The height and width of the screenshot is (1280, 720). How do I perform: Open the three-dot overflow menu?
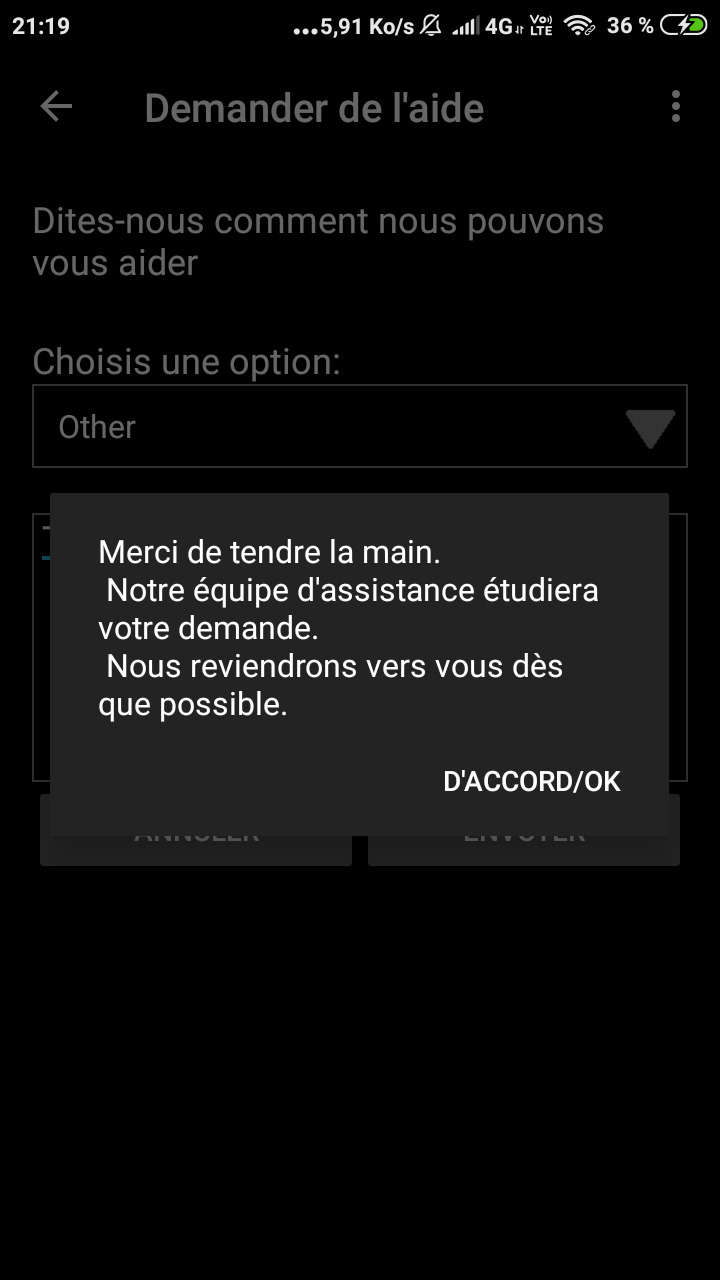coord(676,106)
